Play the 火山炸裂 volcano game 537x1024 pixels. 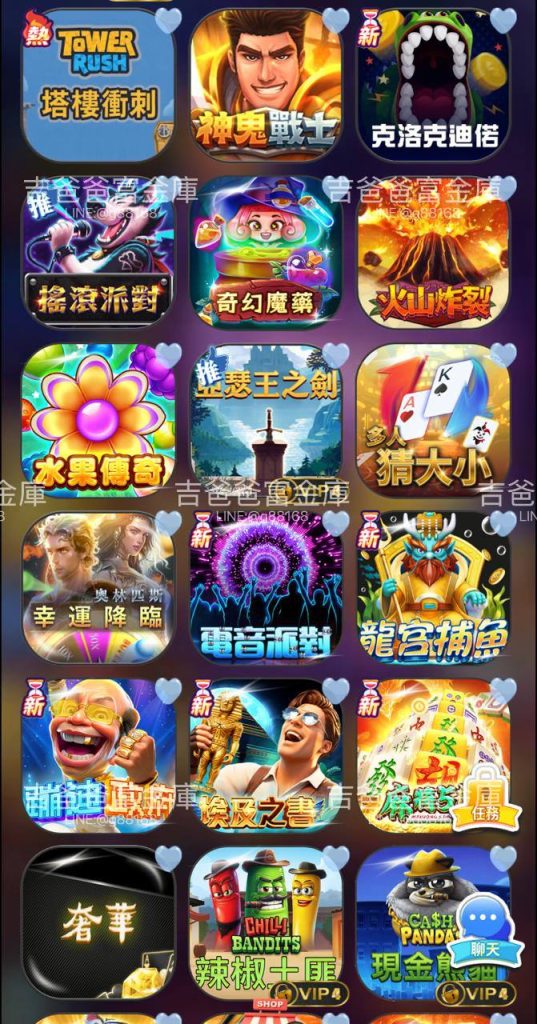pos(433,253)
